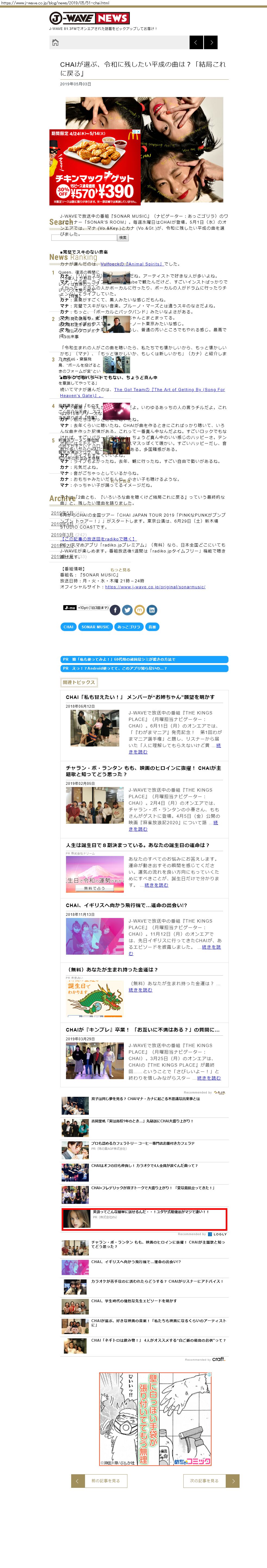
Task: Open article about チャラン・ポ・ランタン and CHAI
Action: pyautogui.click(x=143, y=771)
